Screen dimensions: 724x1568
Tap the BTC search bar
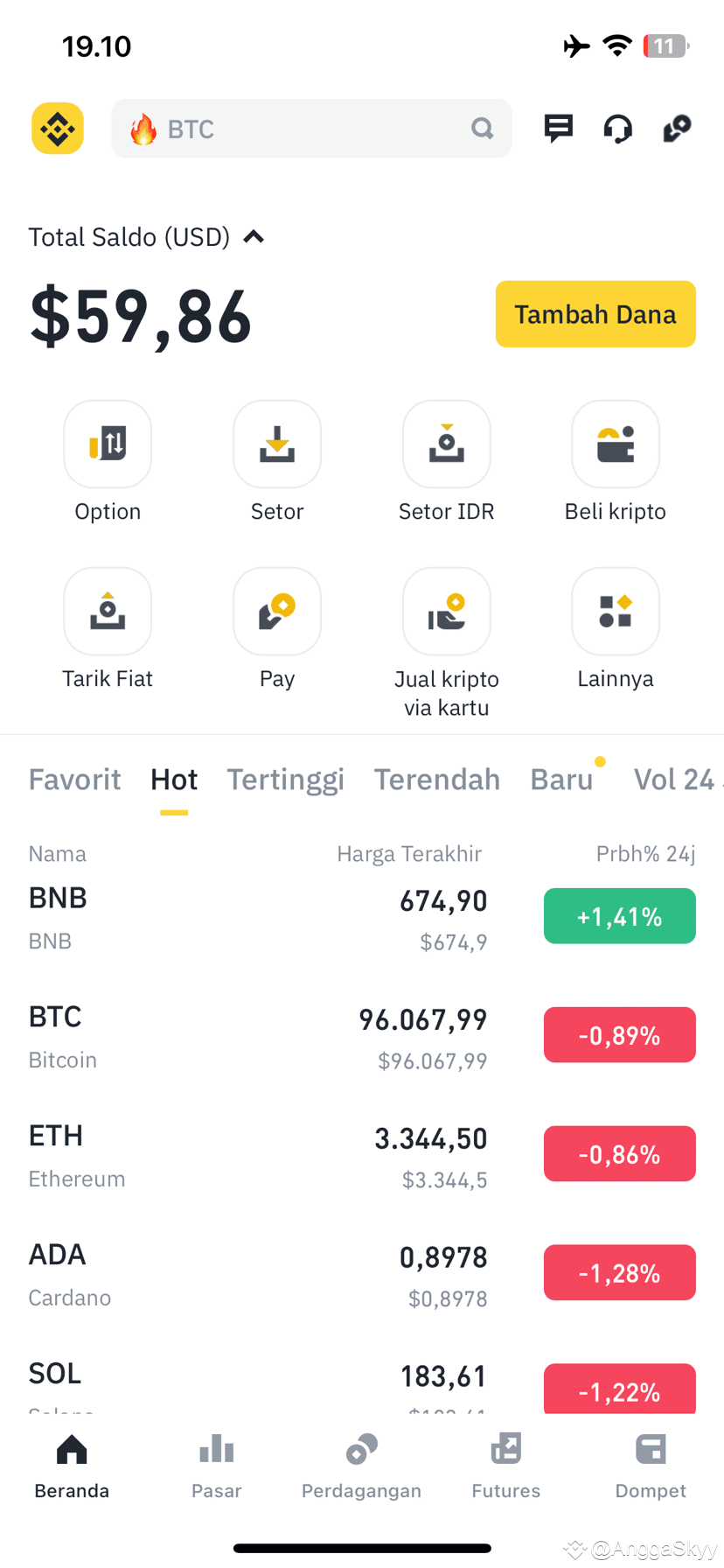point(311,128)
